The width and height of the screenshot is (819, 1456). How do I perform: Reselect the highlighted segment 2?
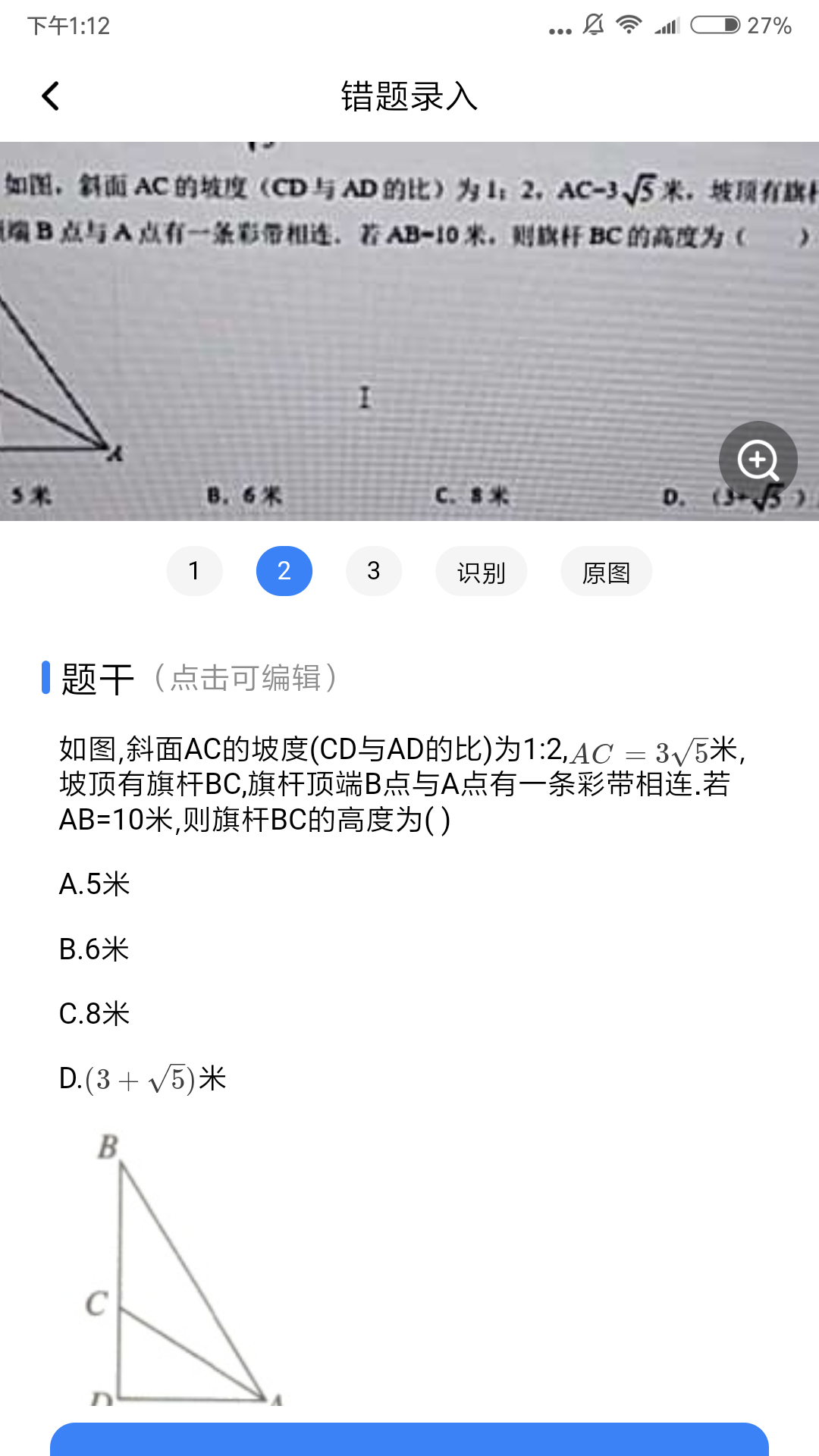click(284, 571)
